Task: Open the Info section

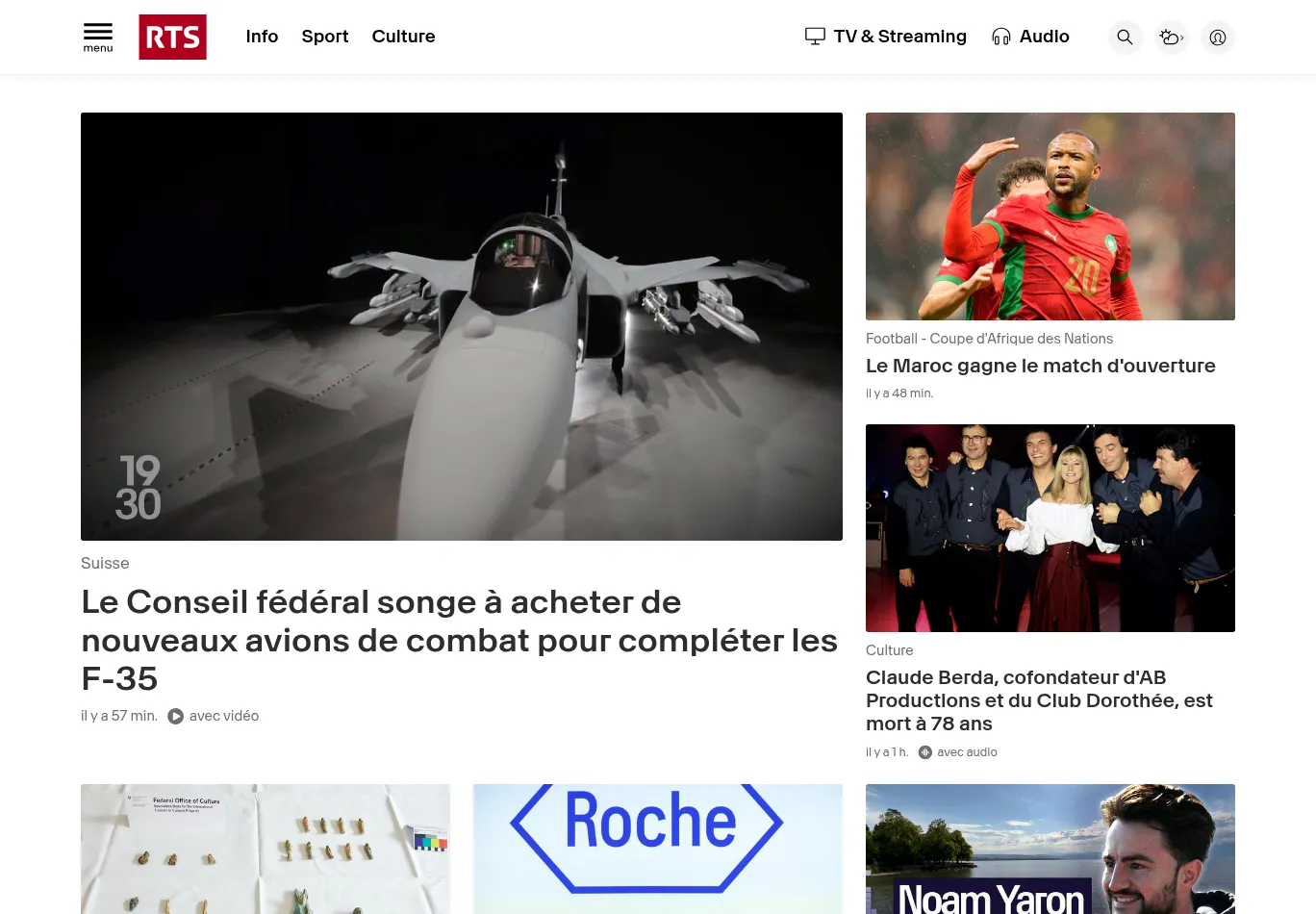Action: point(262,37)
